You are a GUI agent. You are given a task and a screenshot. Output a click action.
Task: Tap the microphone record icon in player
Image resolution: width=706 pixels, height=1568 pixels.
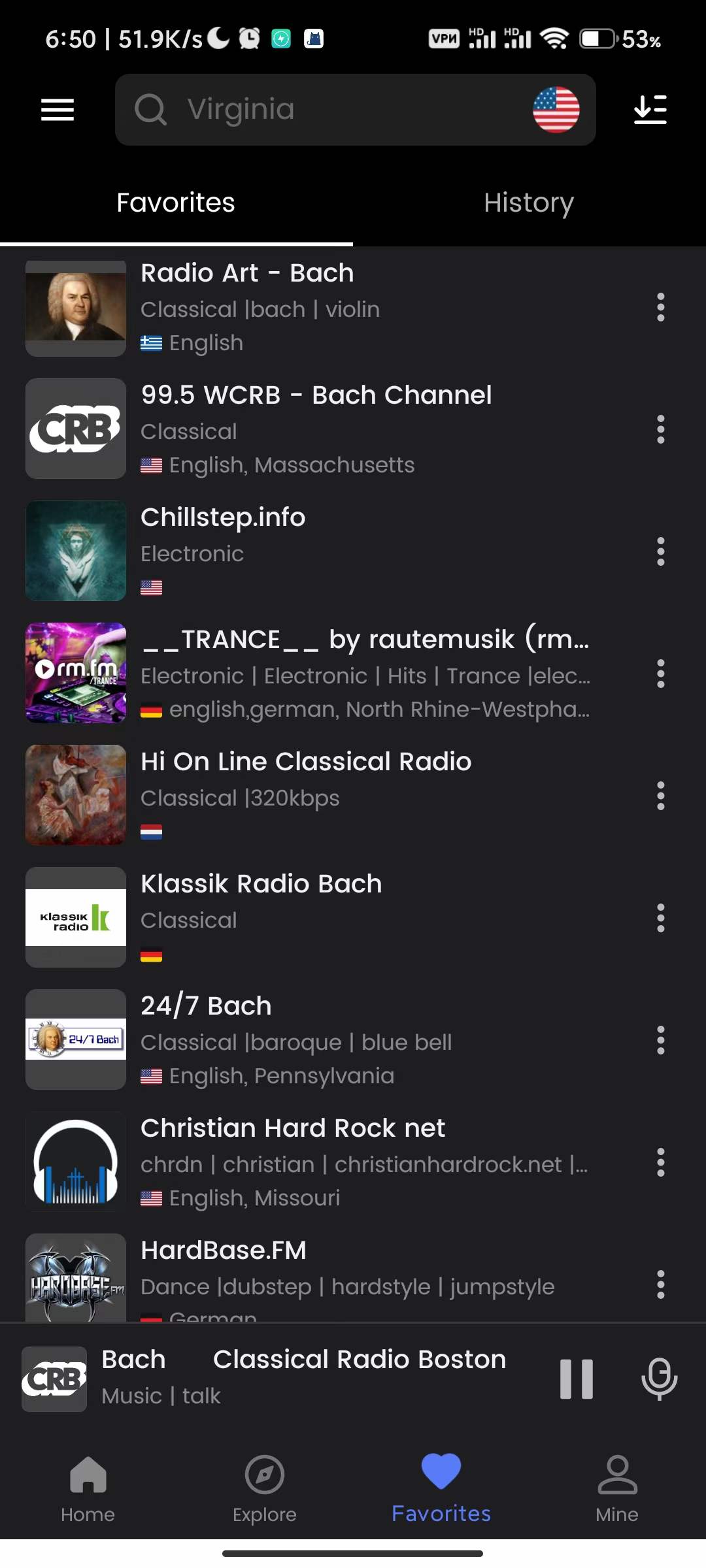click(659, 1379)
